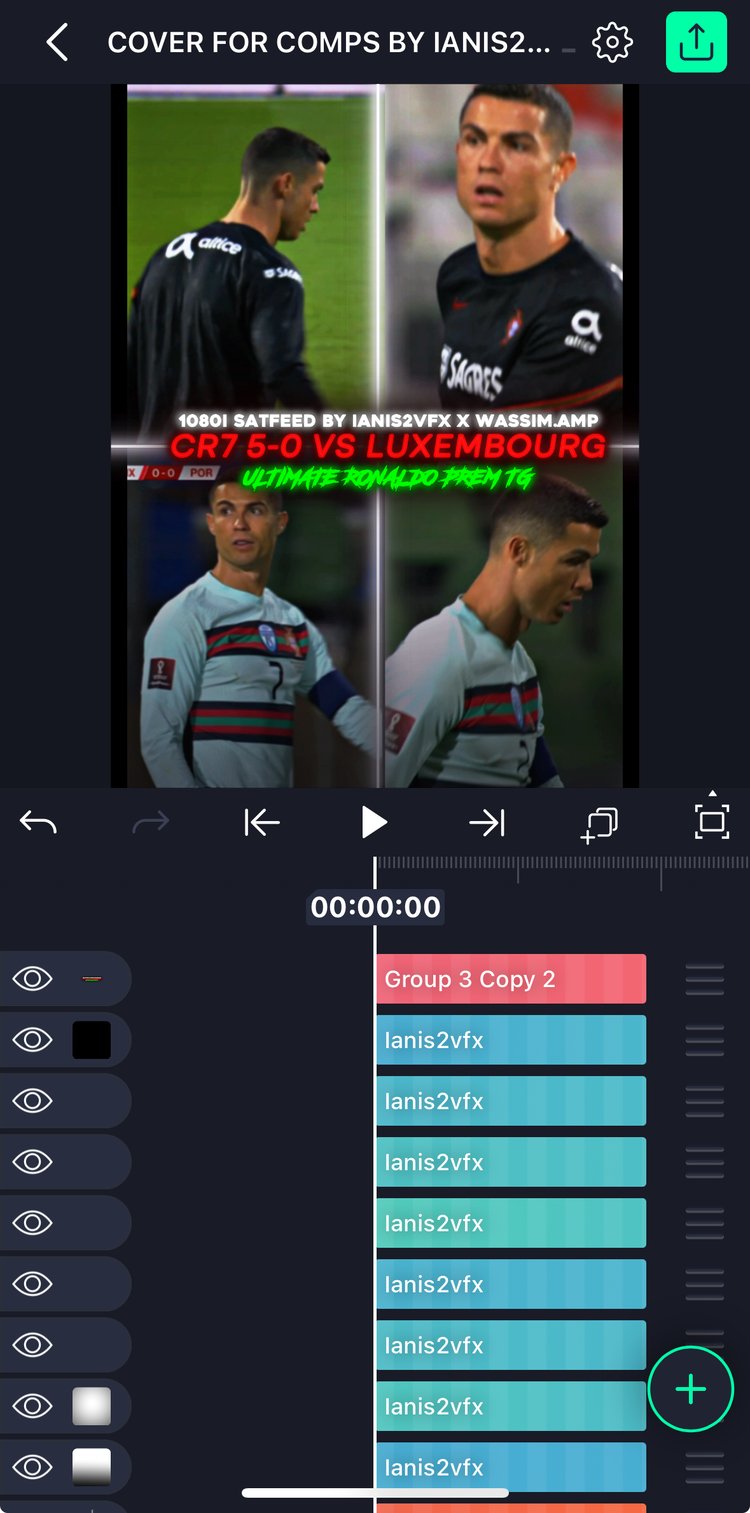Toggle visibility of the black thumbnail layer
Screen dimensions: 750x1513
click(x=32, y=1040)
